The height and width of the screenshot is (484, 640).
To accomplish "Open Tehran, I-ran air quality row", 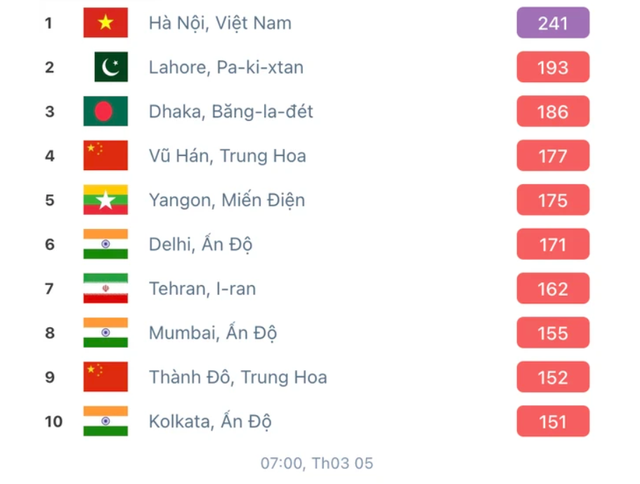I will pyautogui.click(x=202, y=288).
